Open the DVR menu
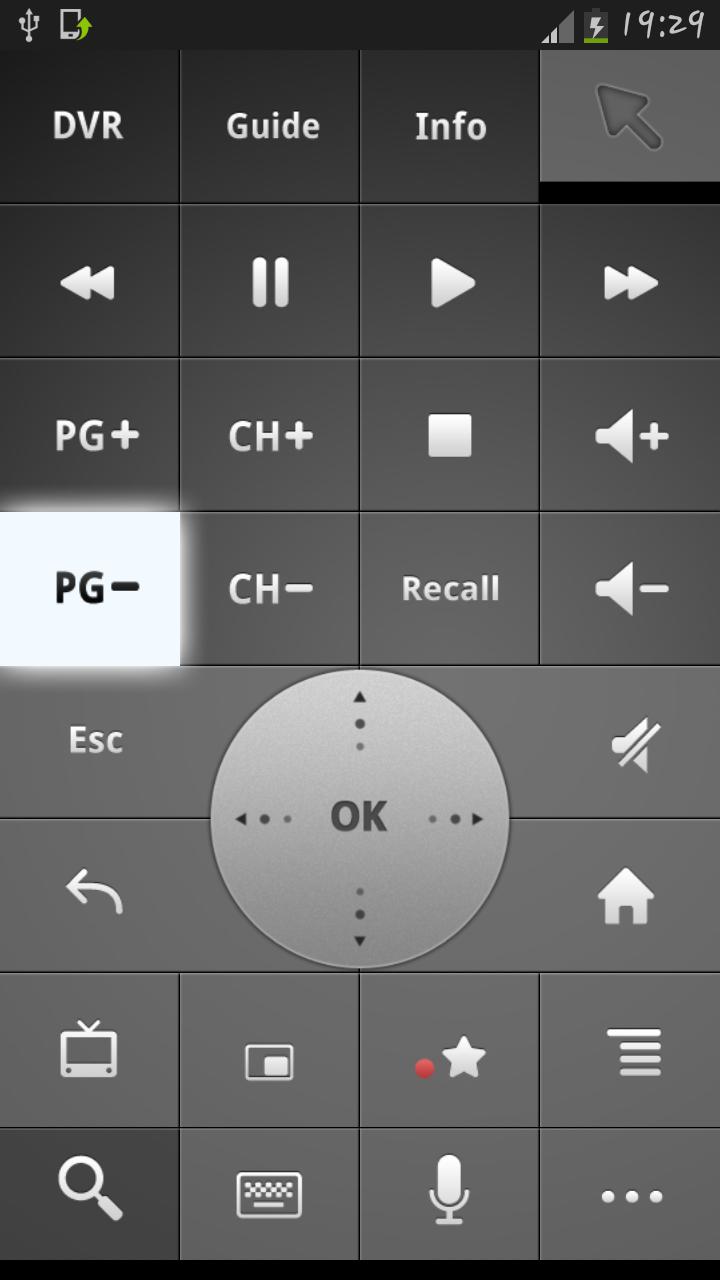This screenshot has width=720, height=1280. click(x=89, y=126)
